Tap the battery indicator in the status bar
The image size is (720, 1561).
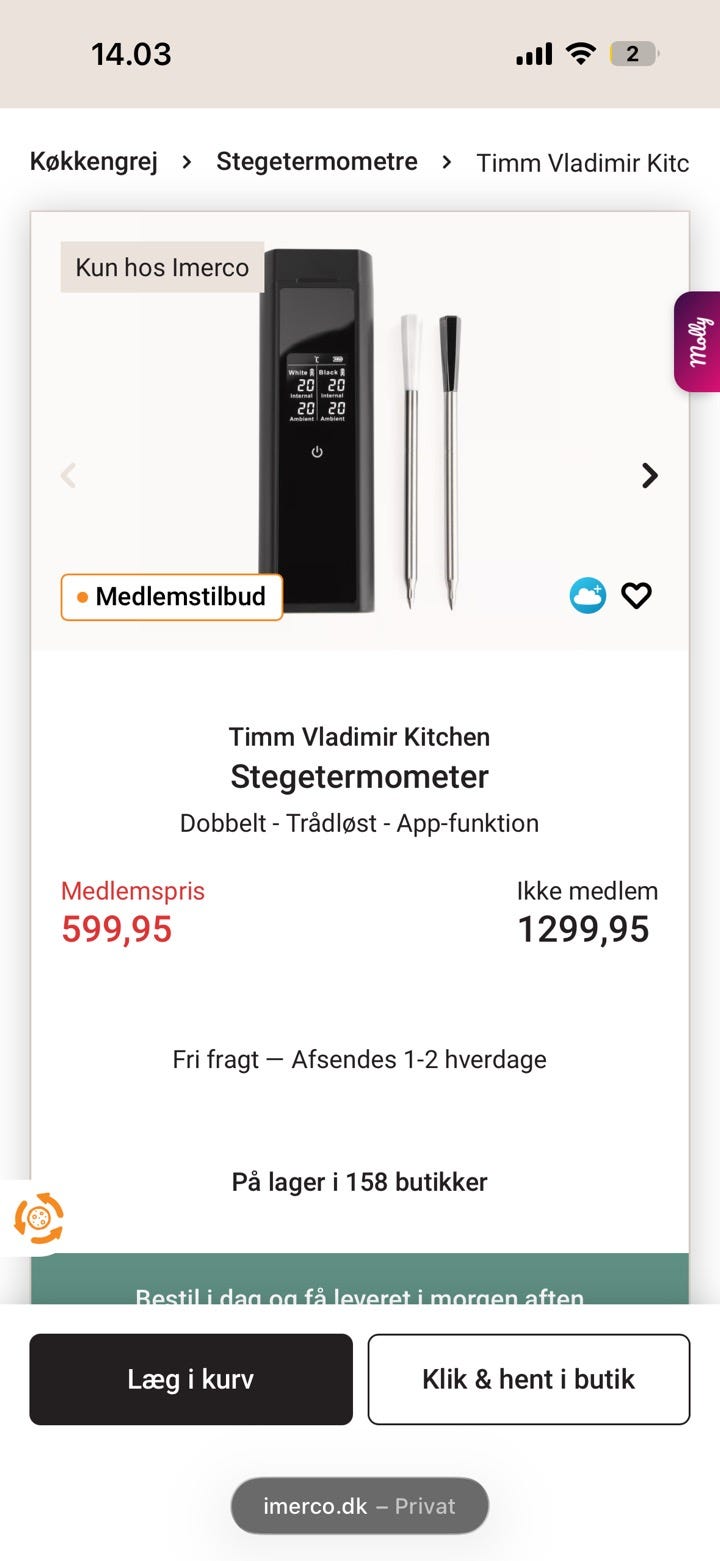click(630, 54)
